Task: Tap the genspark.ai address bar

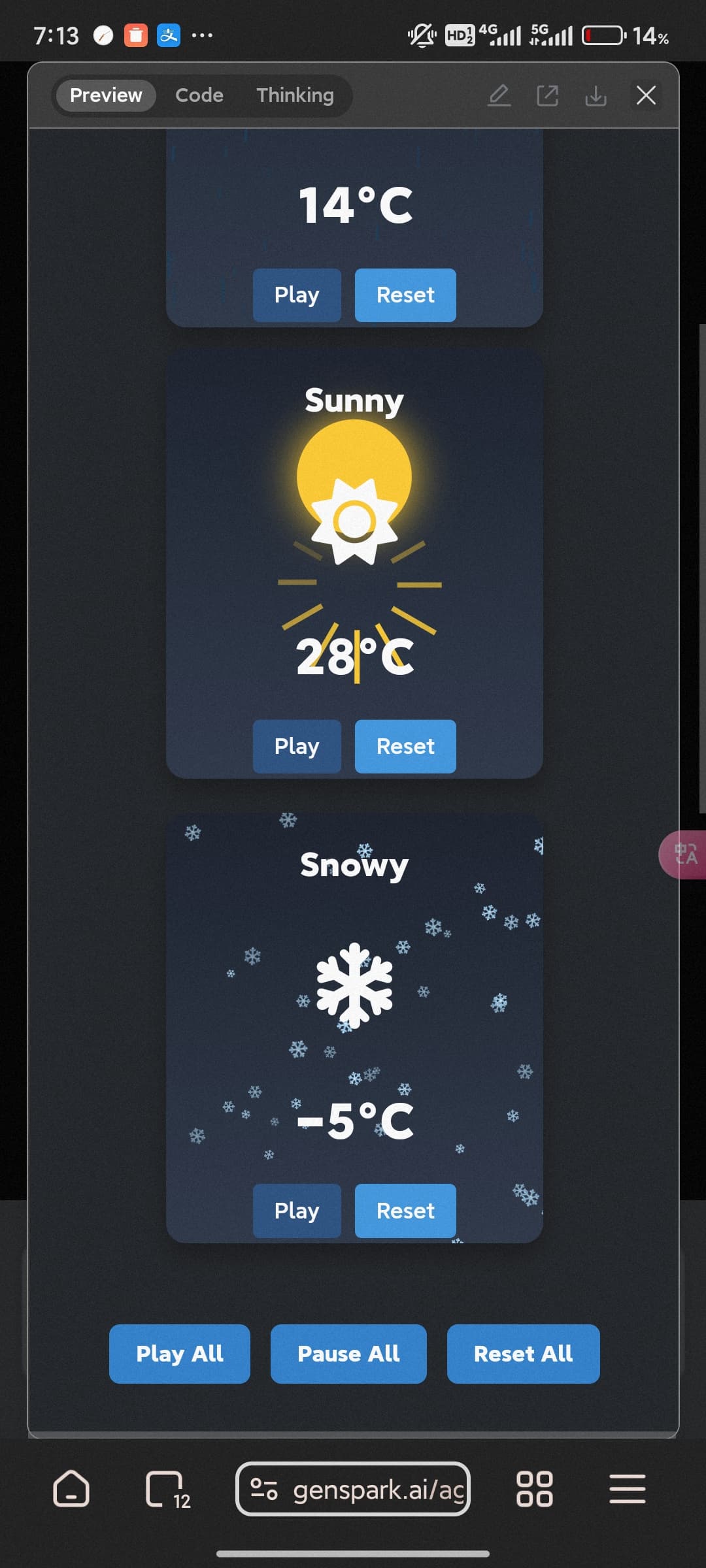Action: tap(353, 1489)
